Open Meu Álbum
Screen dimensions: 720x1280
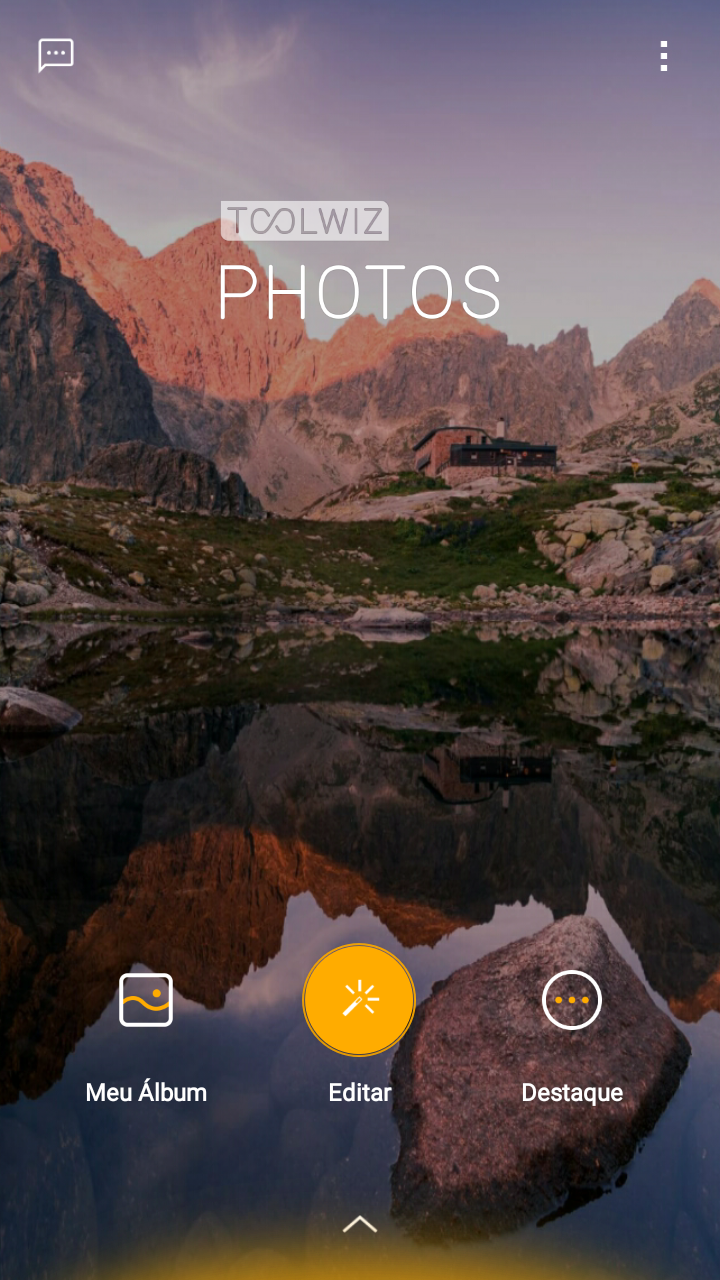click(x=146, y=1000)
